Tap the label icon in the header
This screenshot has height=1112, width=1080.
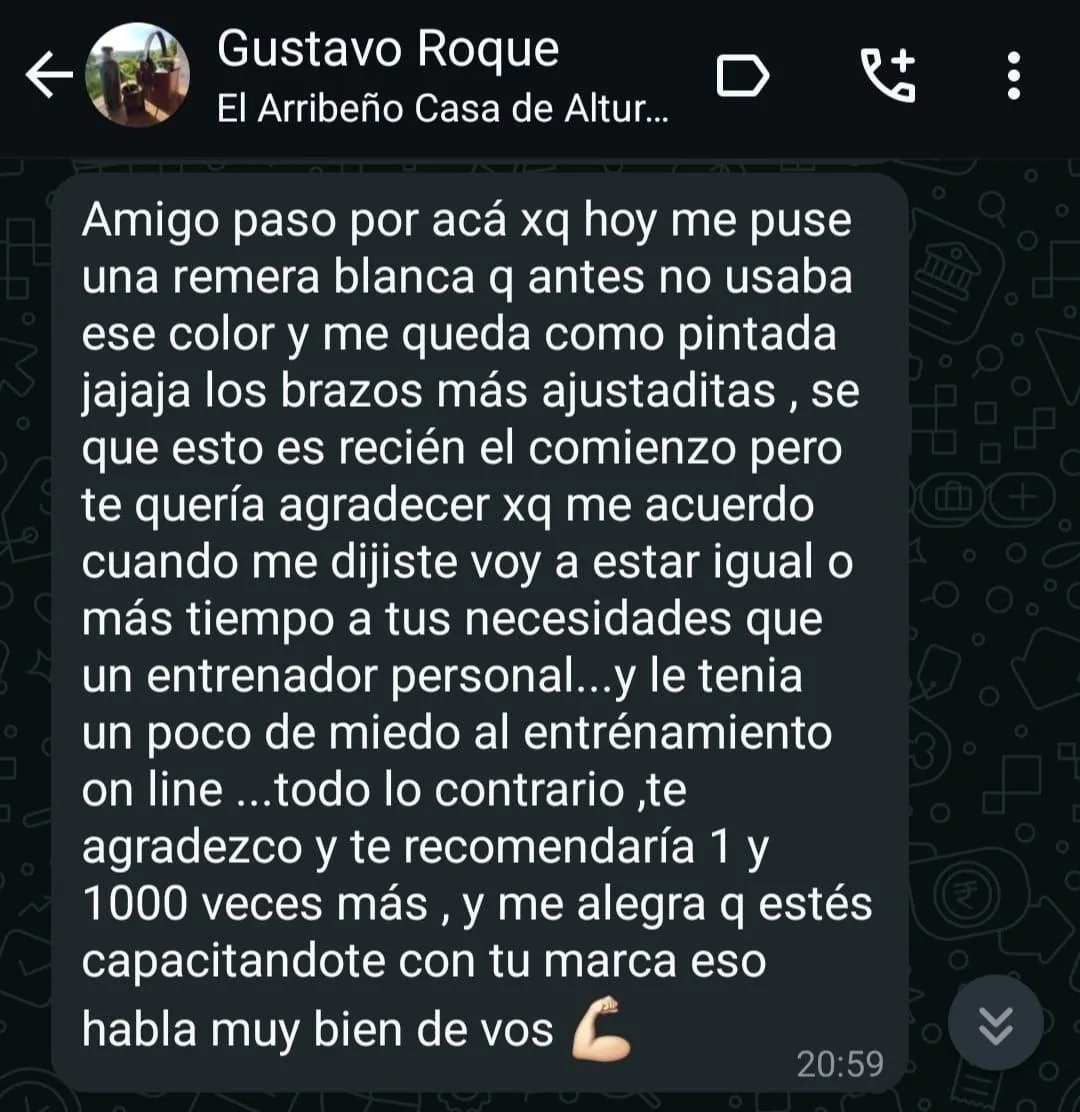coord(744,76)
